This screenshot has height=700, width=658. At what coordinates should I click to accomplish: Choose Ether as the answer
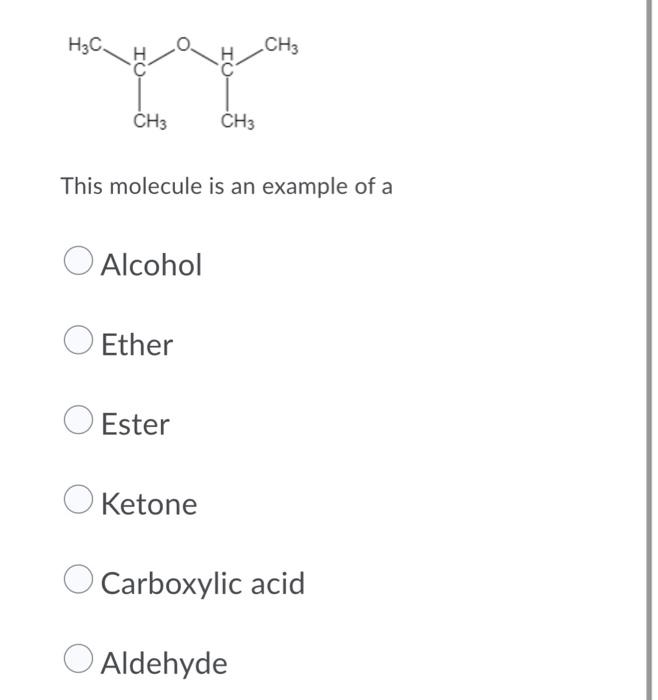[x=79, y=343]
